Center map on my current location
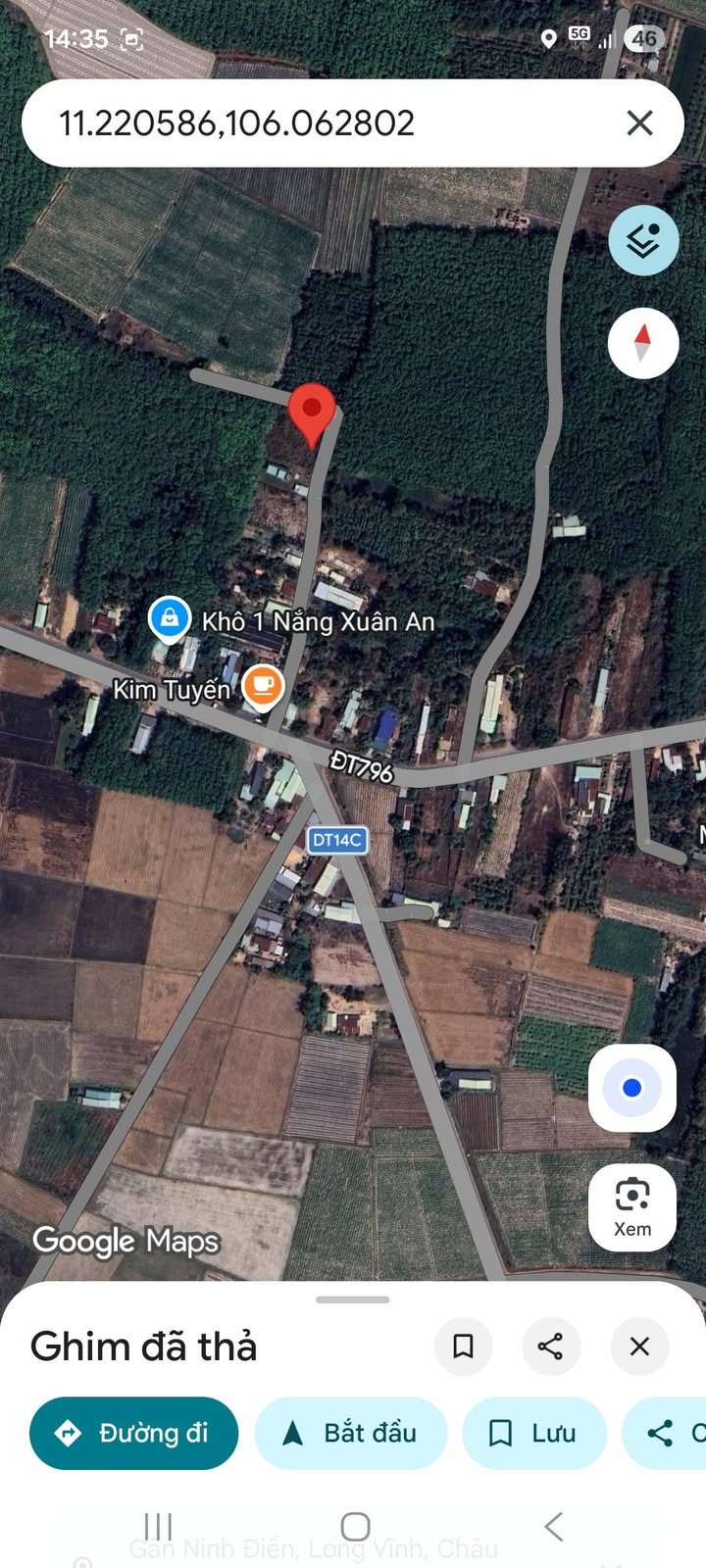Image resolution: width=706 pixels, height=1568 pixels. tap(632, 1088)
